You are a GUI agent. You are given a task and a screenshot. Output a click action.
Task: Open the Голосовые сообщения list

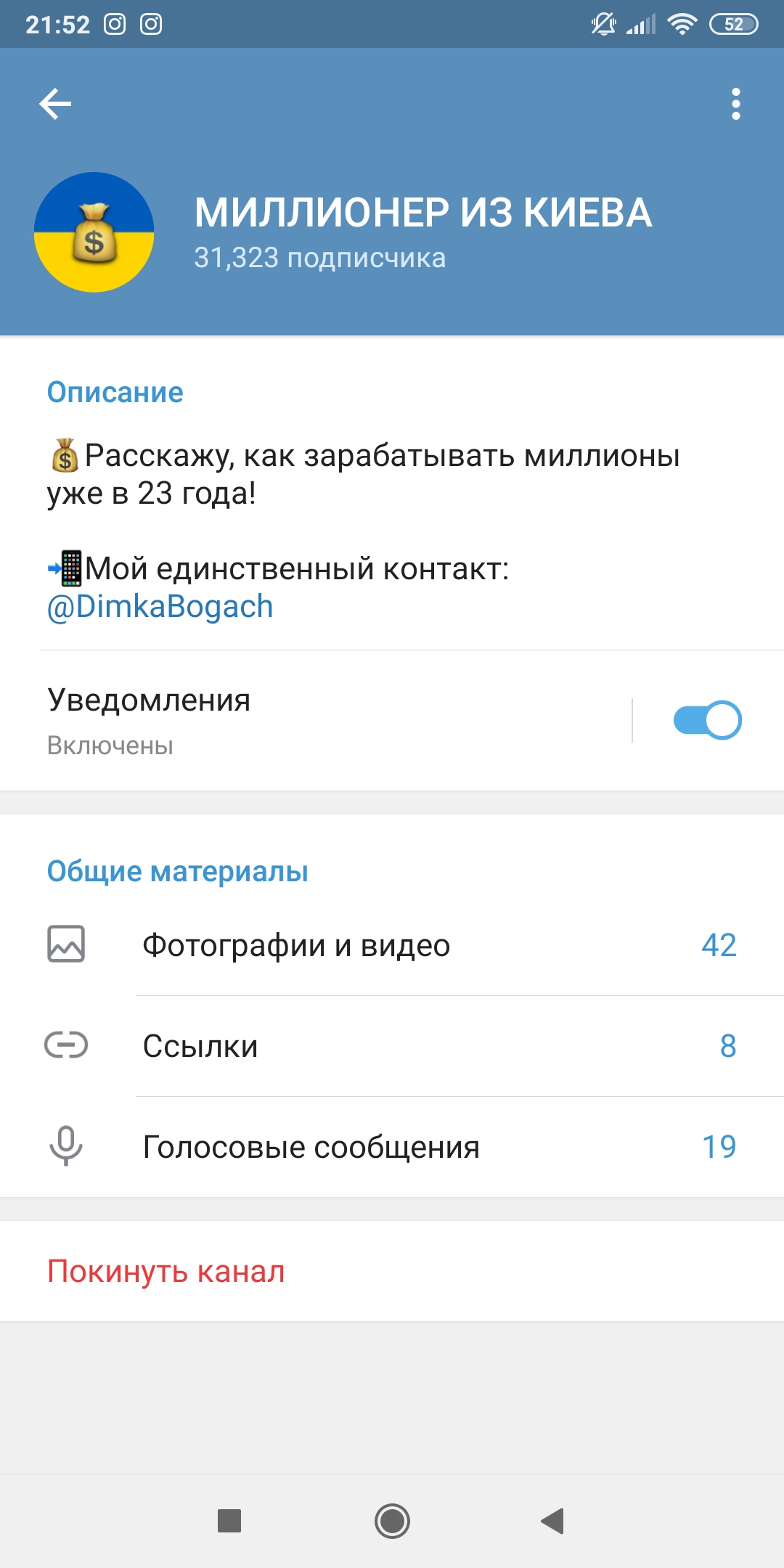coord(392,1147)
